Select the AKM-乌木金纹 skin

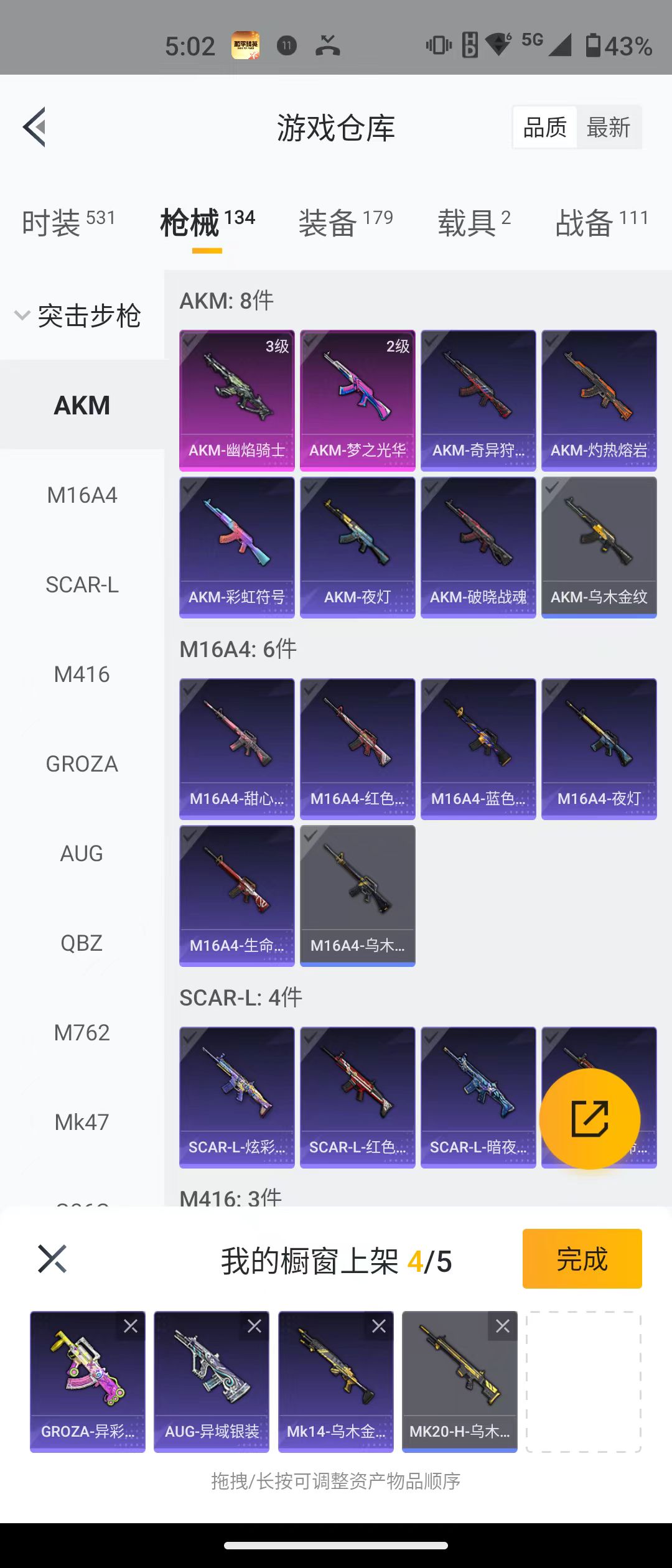pyautogui.click(x=599, y=546)
